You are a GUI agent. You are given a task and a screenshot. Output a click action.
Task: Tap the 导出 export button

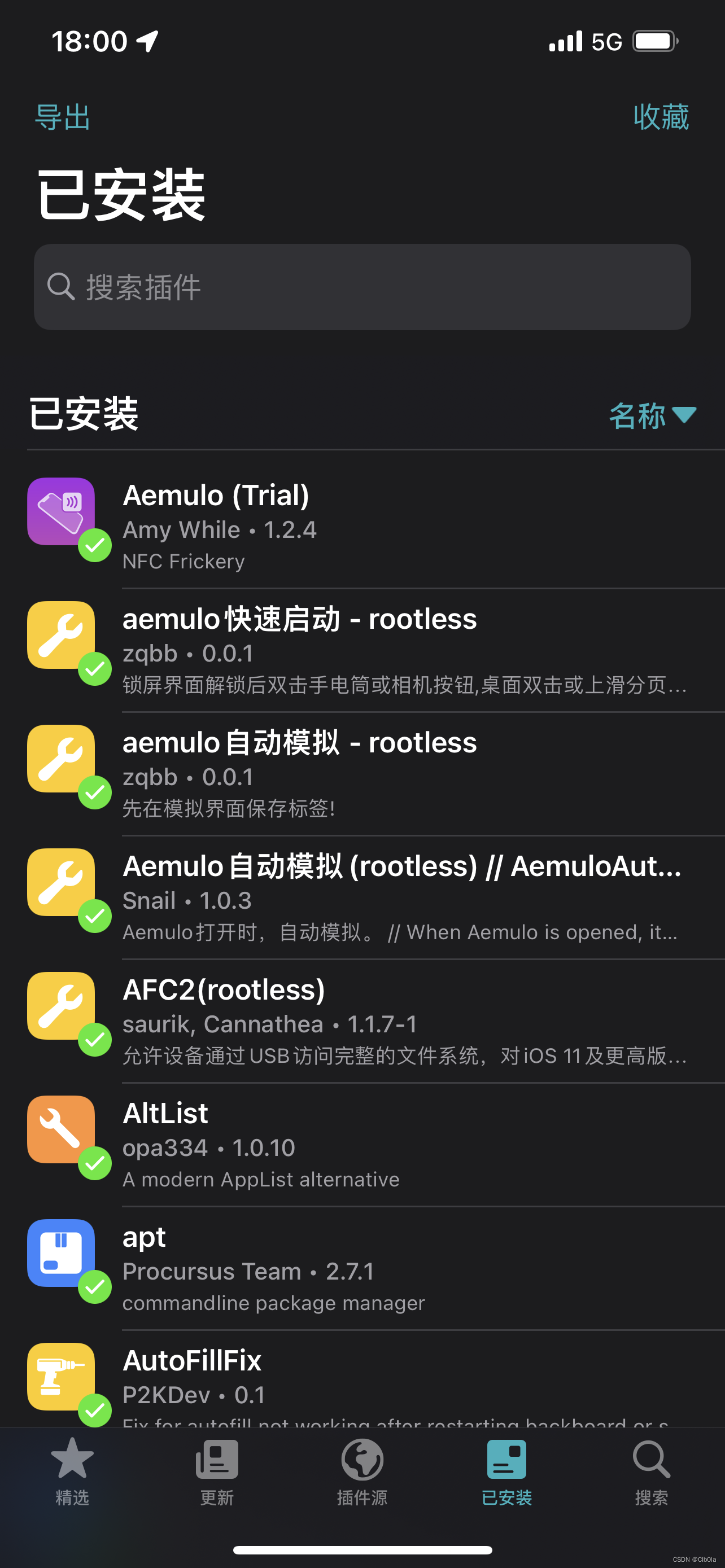(63, 117)
